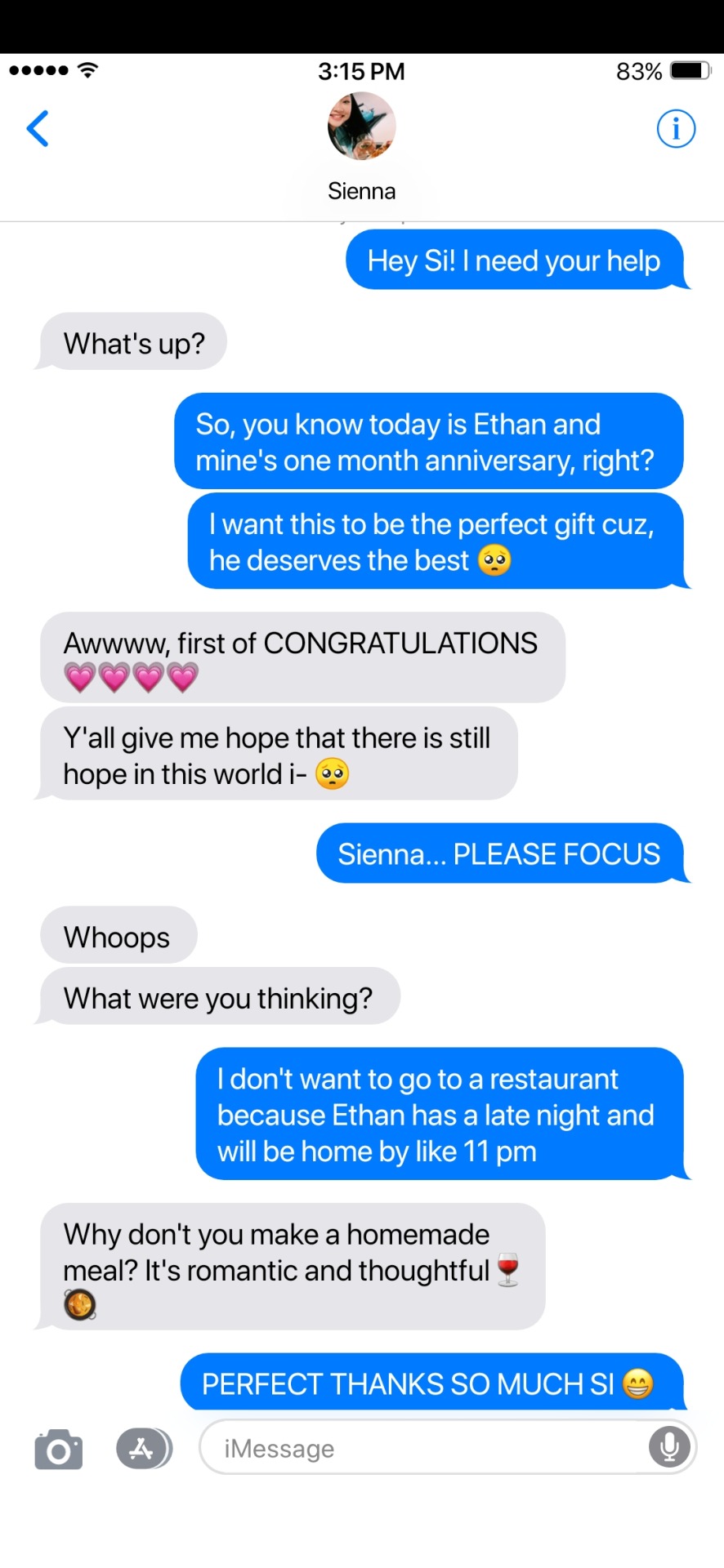This screenshot has width=724, height=1568.
Task: Open Sienna's contact avatar
Action: point(361,126)
